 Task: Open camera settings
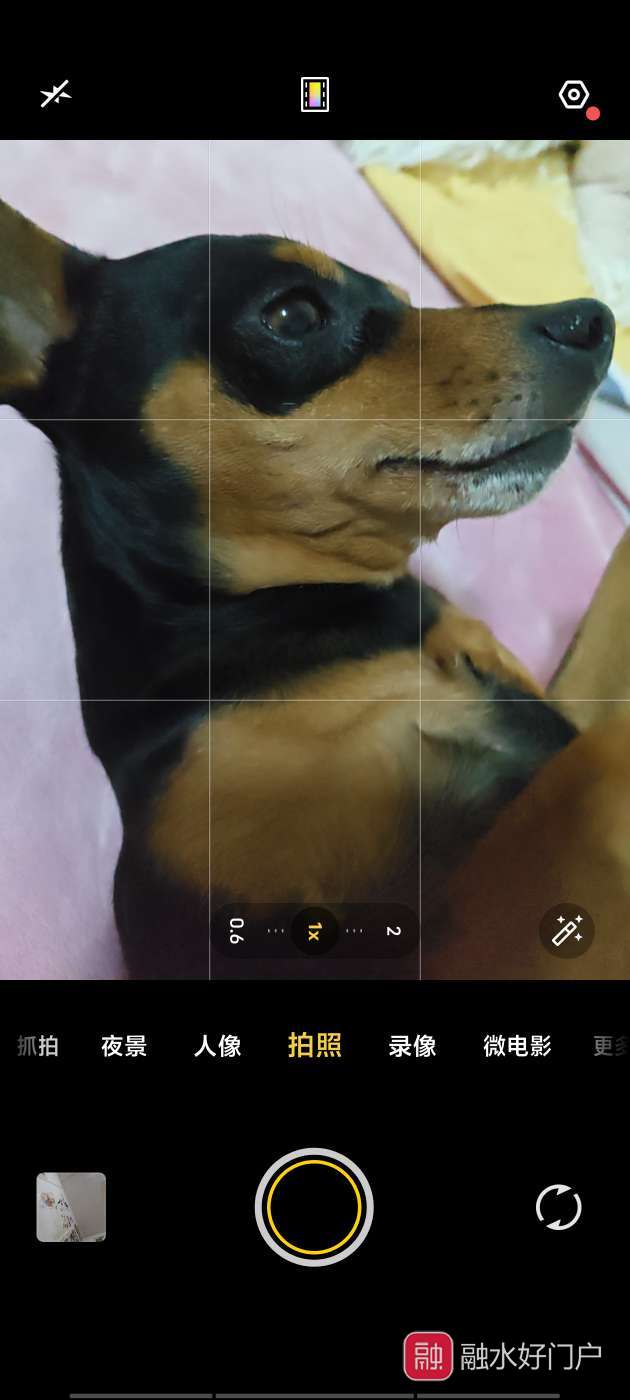[x=573, y=95]
